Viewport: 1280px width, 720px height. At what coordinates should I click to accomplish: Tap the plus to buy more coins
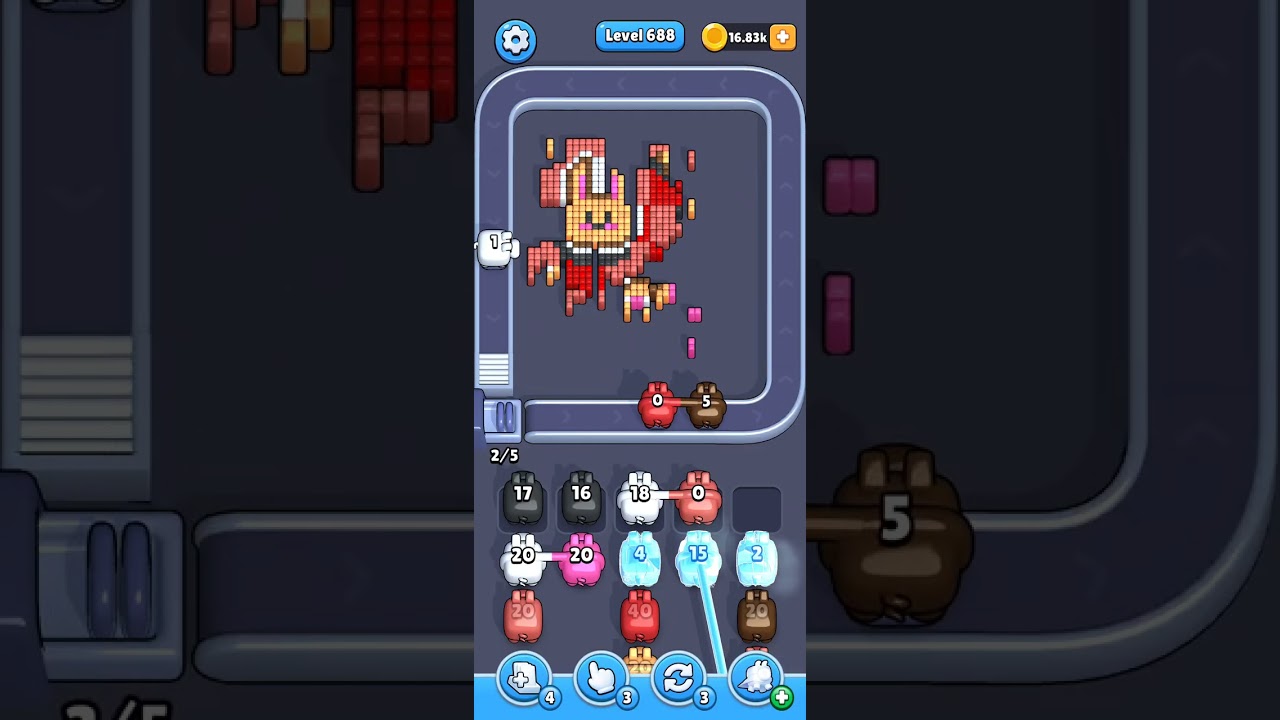783,37
